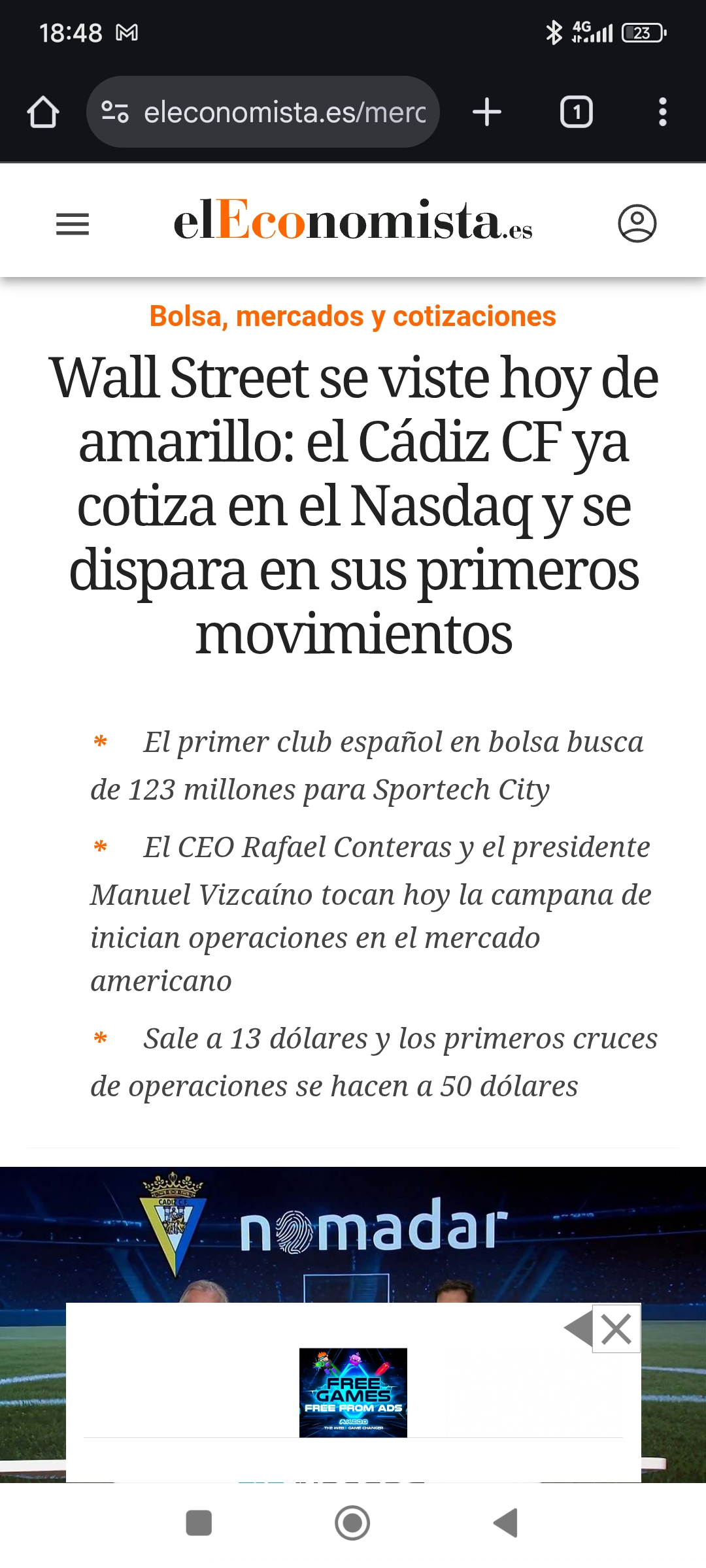Open the Chrome home page icon
This screenshot has width=706, height=1568.
coord(42,111)
